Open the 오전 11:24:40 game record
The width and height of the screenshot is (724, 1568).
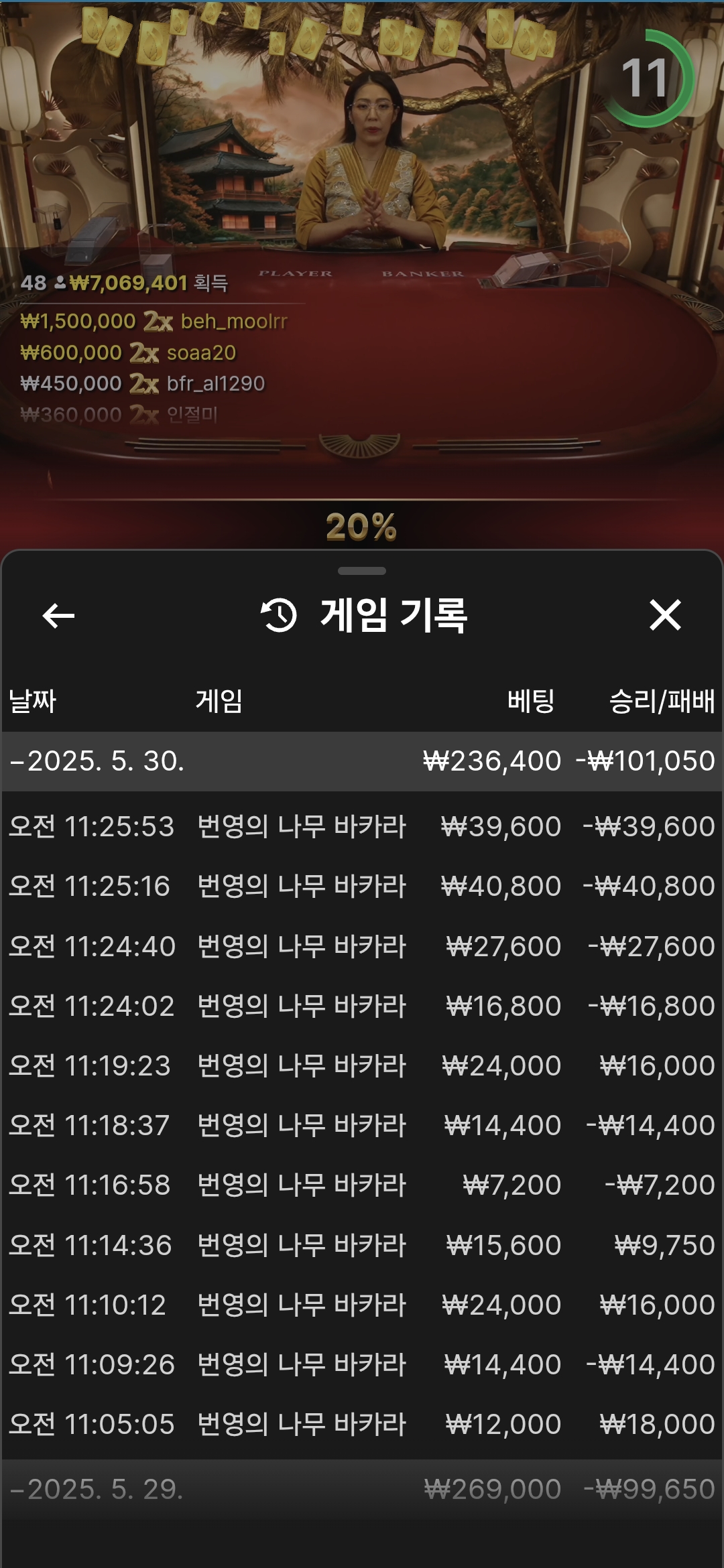pos(362,946)
